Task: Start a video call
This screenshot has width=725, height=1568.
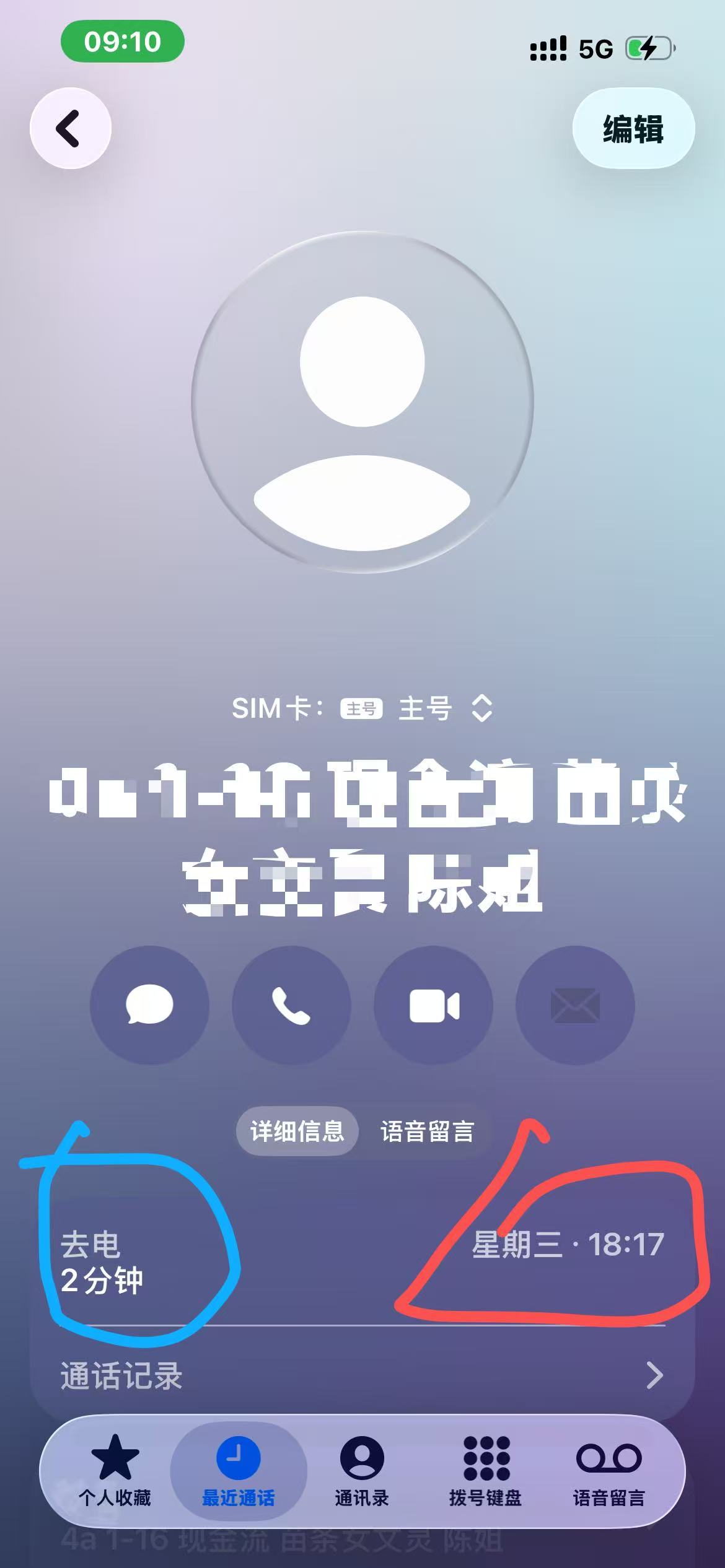Action: 434,1005
